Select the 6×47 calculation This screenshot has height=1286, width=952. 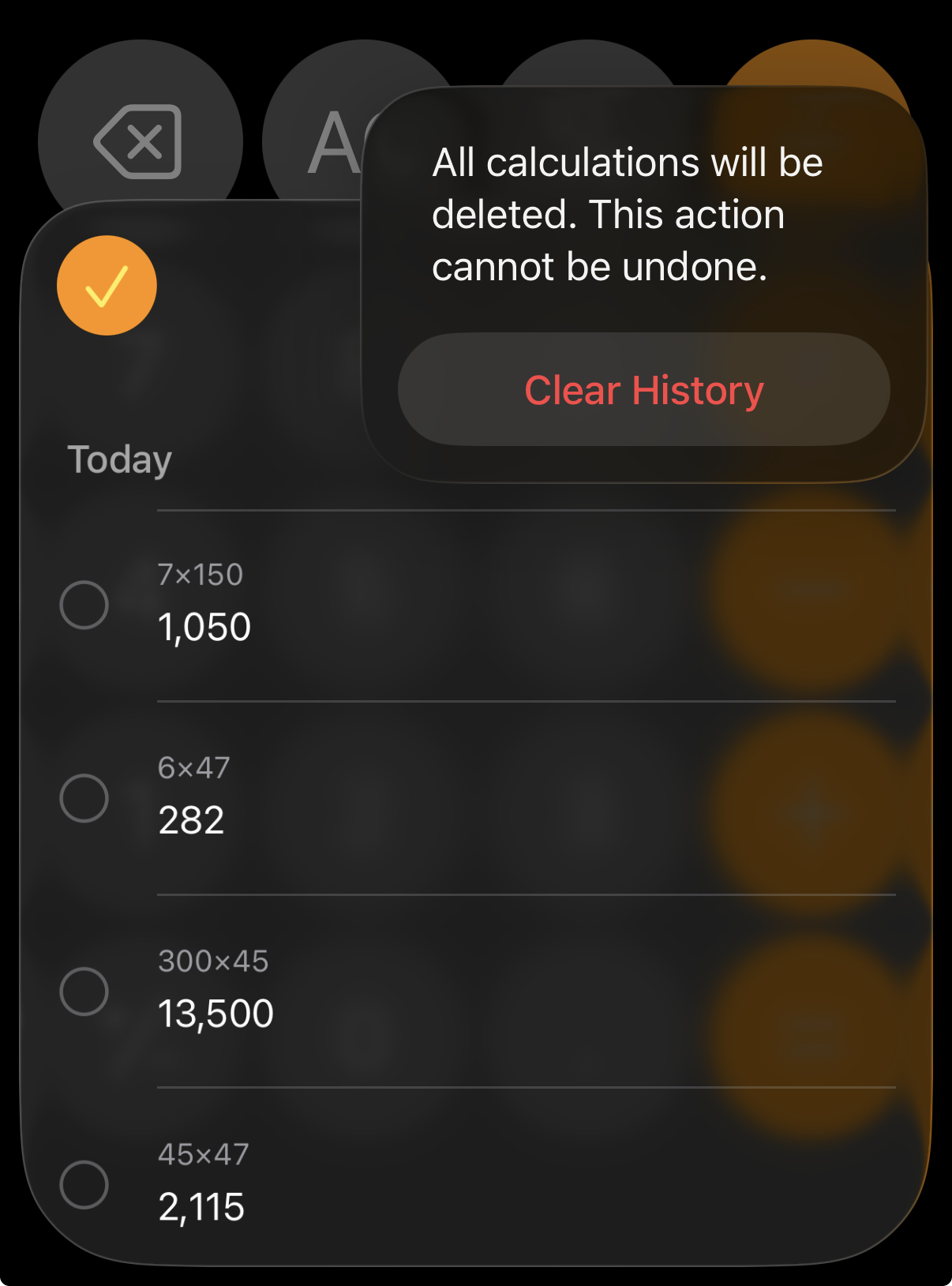(84, 798)
